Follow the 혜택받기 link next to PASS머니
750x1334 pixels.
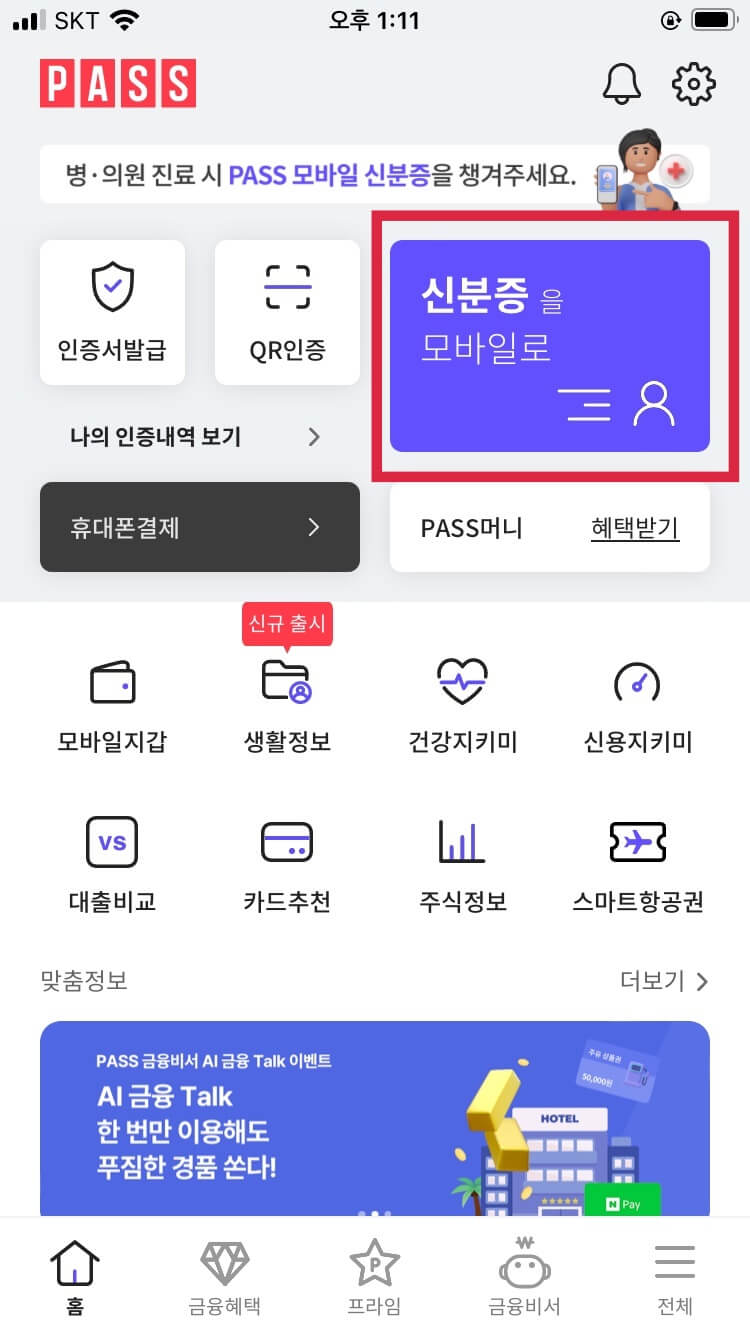(x=634, y=528)
